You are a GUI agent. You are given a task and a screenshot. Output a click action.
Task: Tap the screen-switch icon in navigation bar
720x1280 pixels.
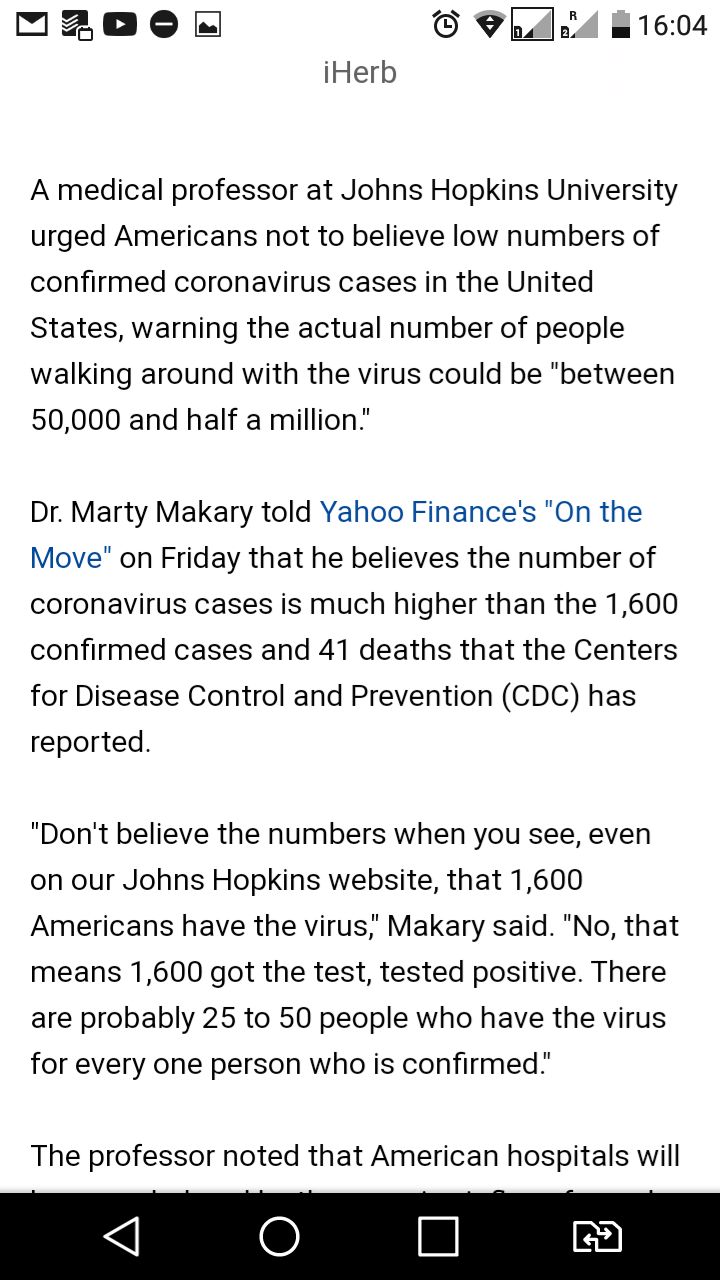click(x=597, y=1237)
